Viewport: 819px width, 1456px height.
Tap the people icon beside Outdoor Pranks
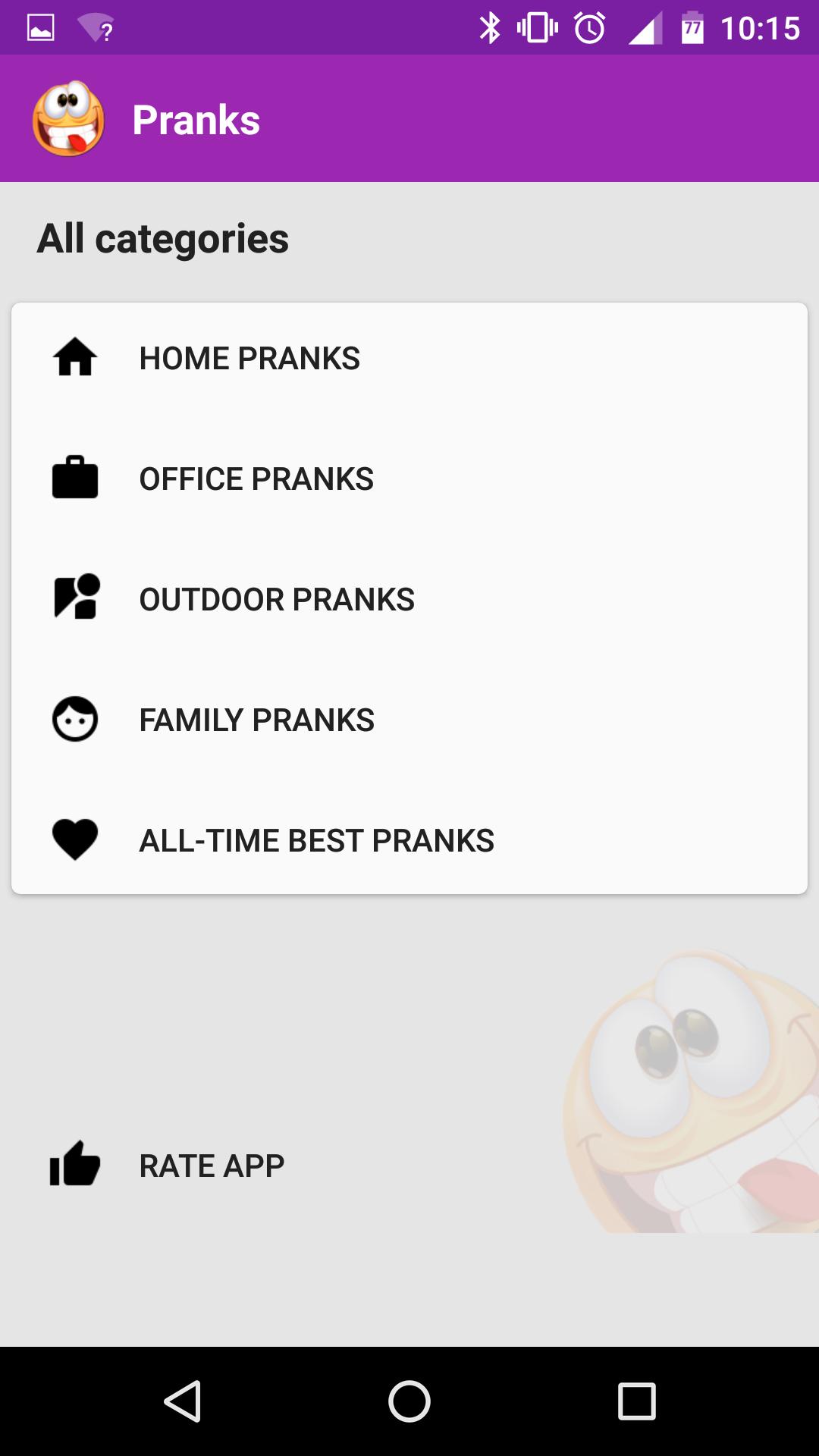click(74, 598)
